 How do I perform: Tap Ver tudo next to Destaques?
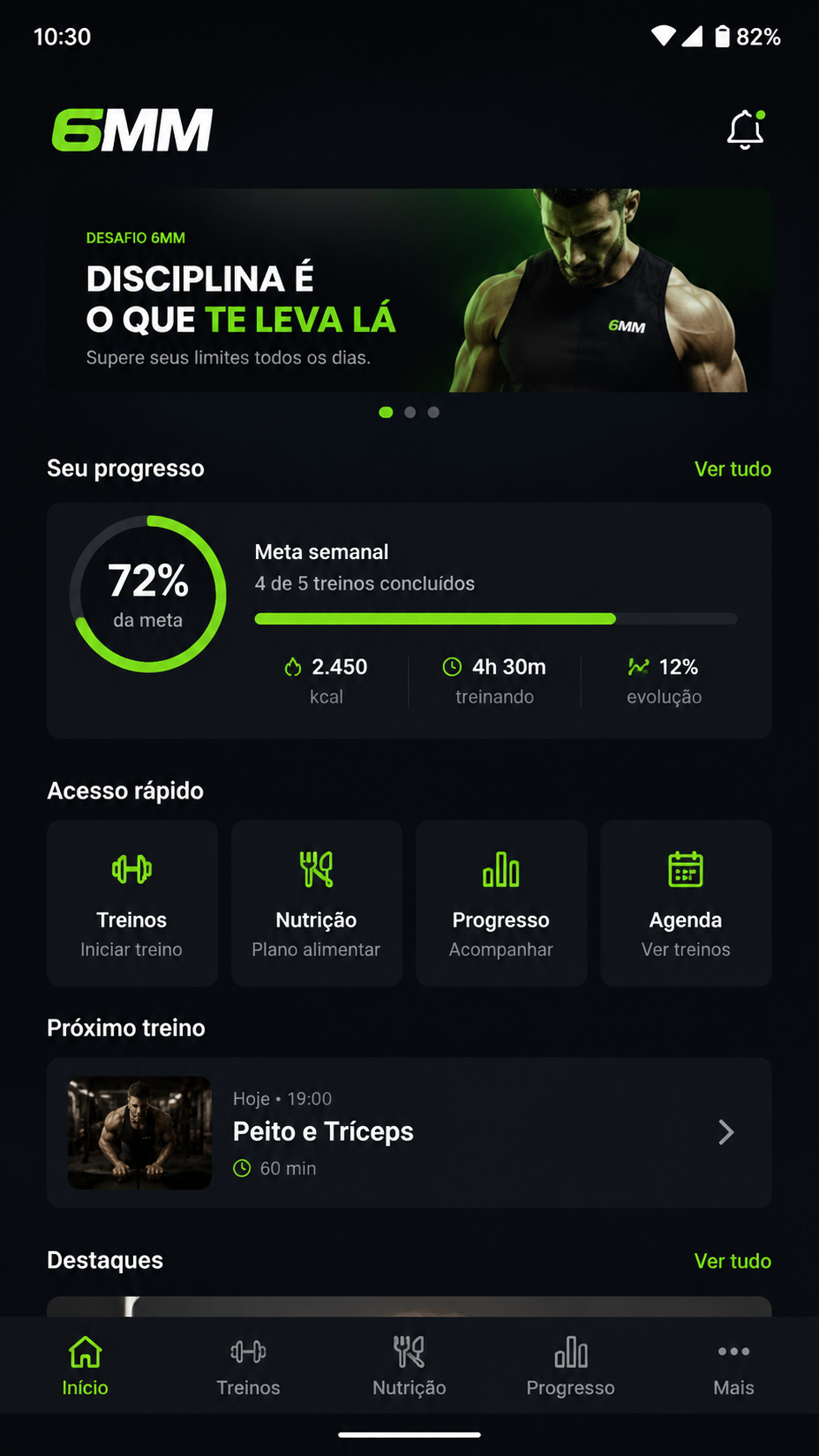tap(733, 1261)
